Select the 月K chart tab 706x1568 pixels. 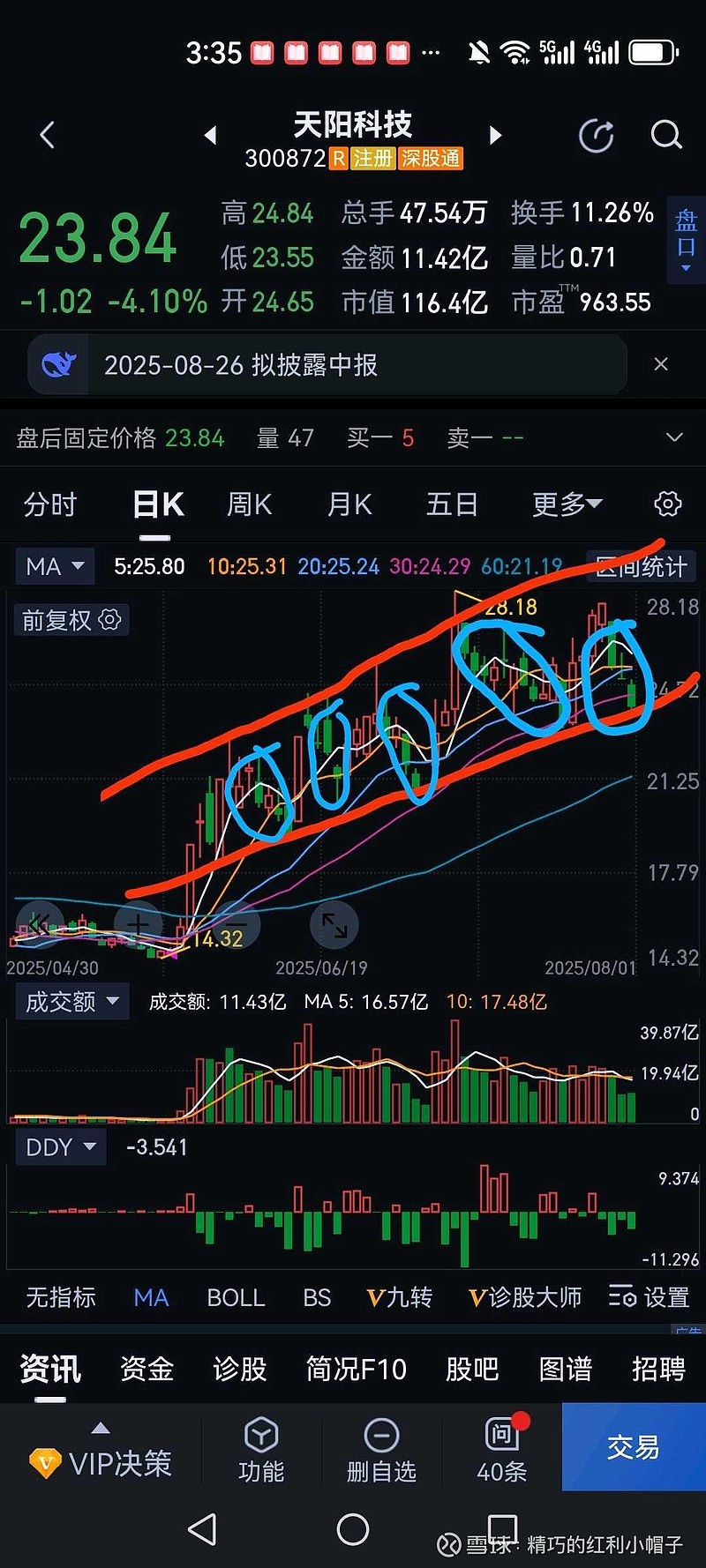349,504
